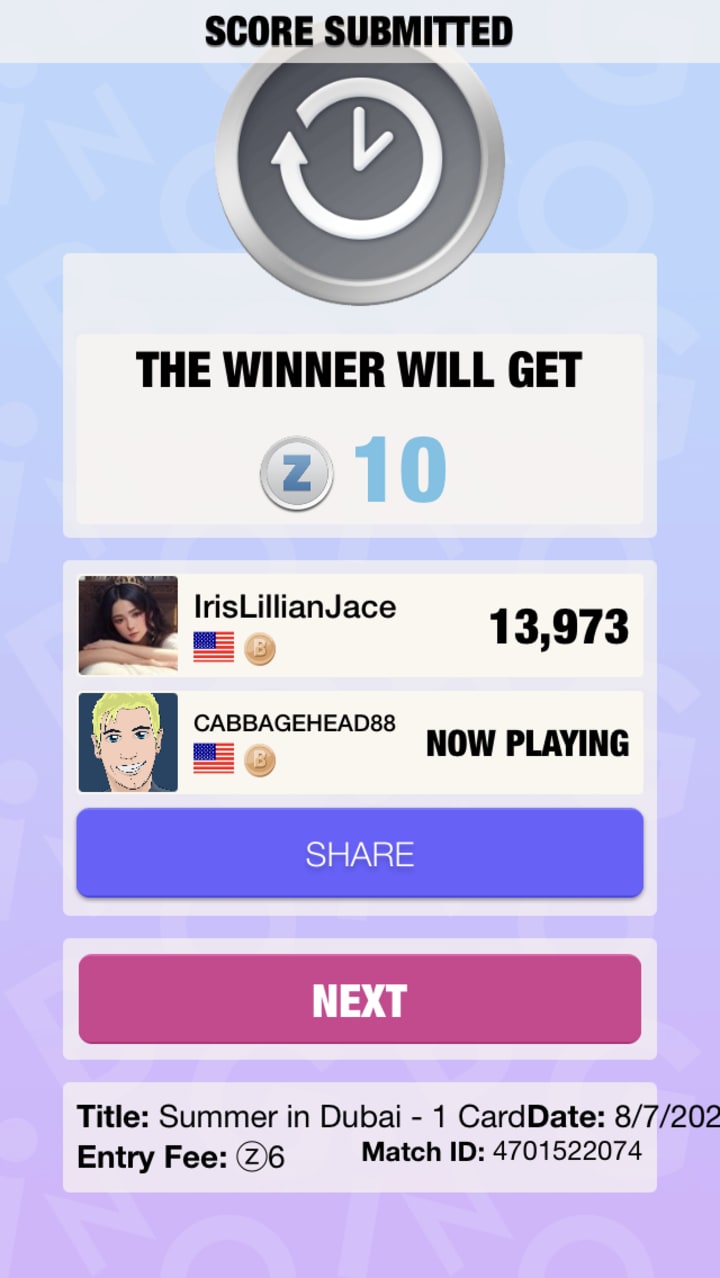Tap the SHARE button
The height and width of the screenshot is (1278, 720).
point(360,853)
